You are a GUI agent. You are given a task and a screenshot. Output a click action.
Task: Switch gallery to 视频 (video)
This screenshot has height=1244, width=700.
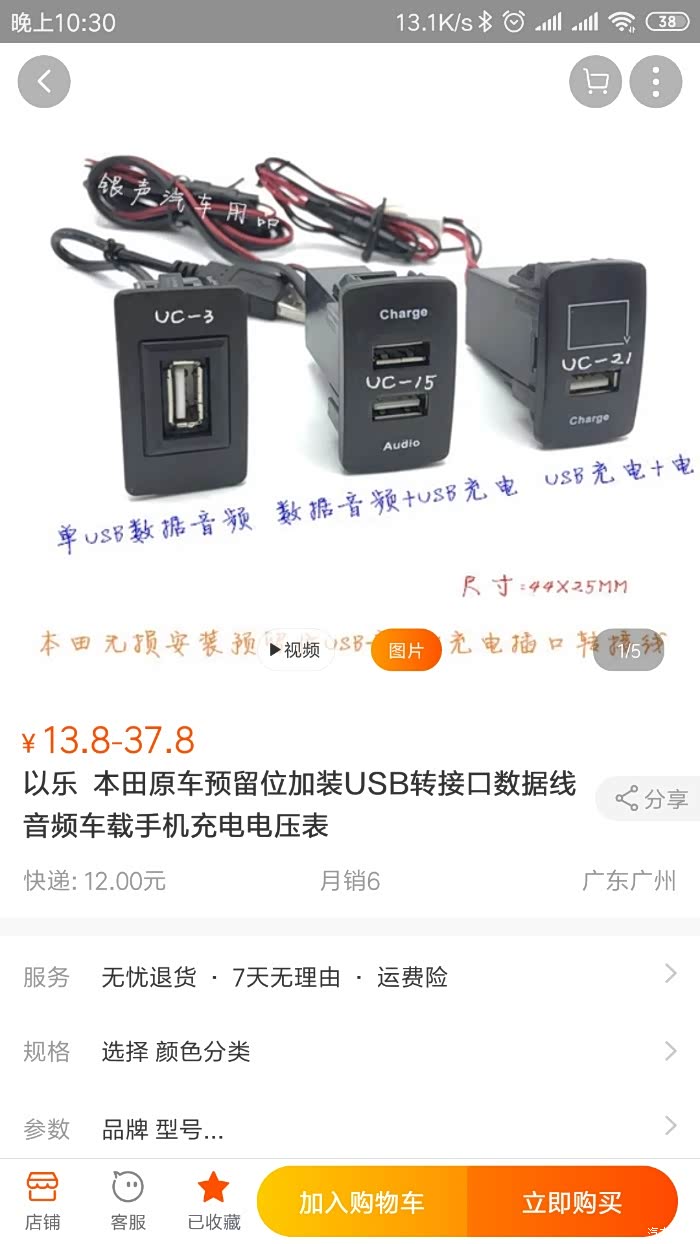[295, 650]
